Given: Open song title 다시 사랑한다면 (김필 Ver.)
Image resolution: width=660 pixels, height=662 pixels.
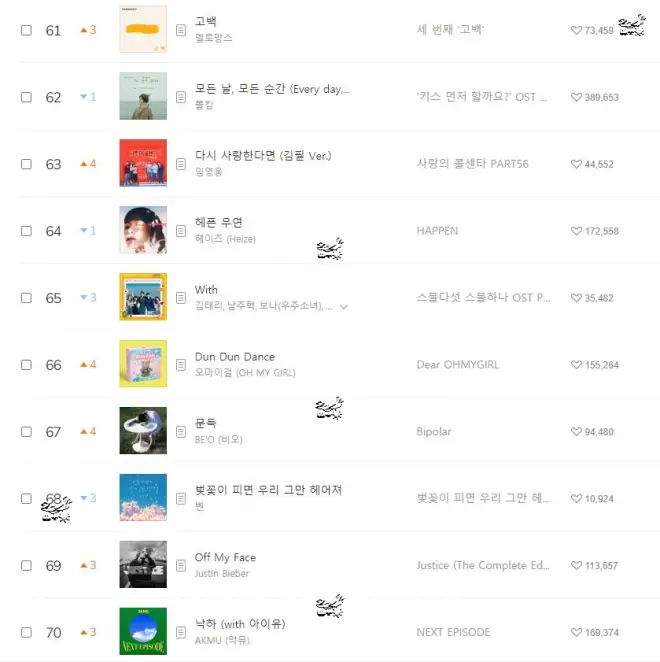Looking at the screenshot, I should (x=263, y=156).
